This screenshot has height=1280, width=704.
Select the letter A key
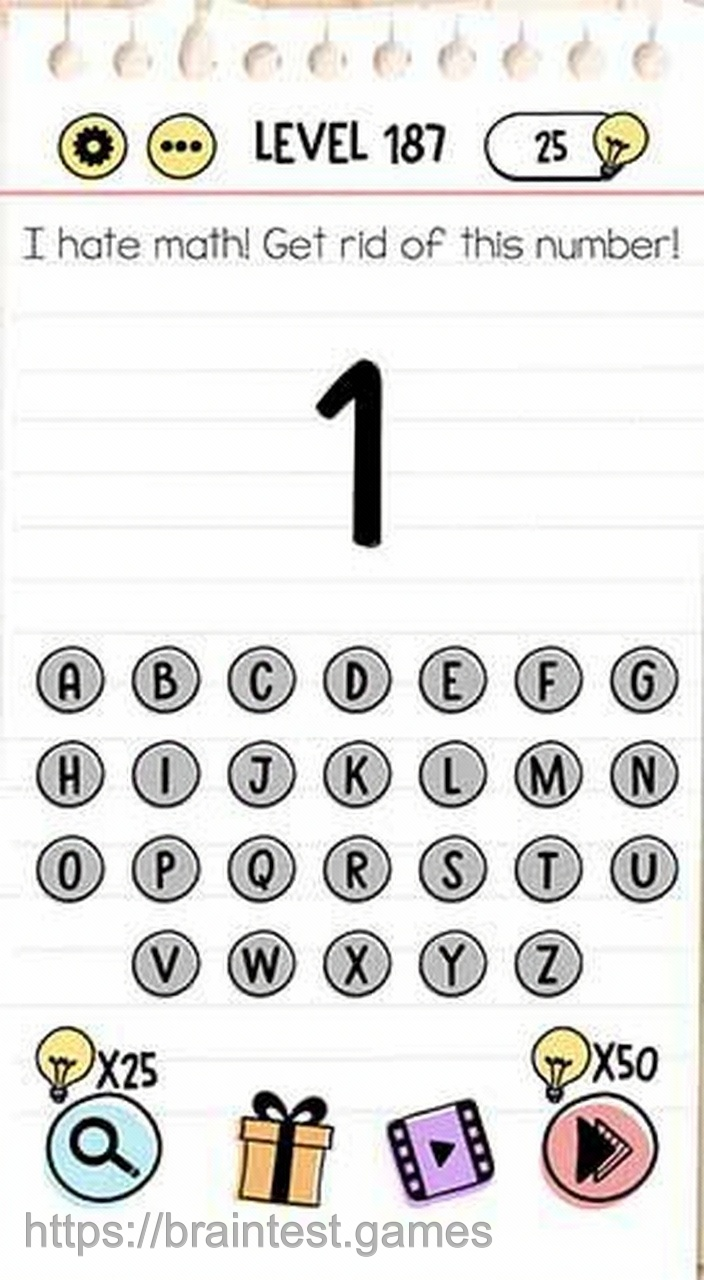[x=70, y=682]
